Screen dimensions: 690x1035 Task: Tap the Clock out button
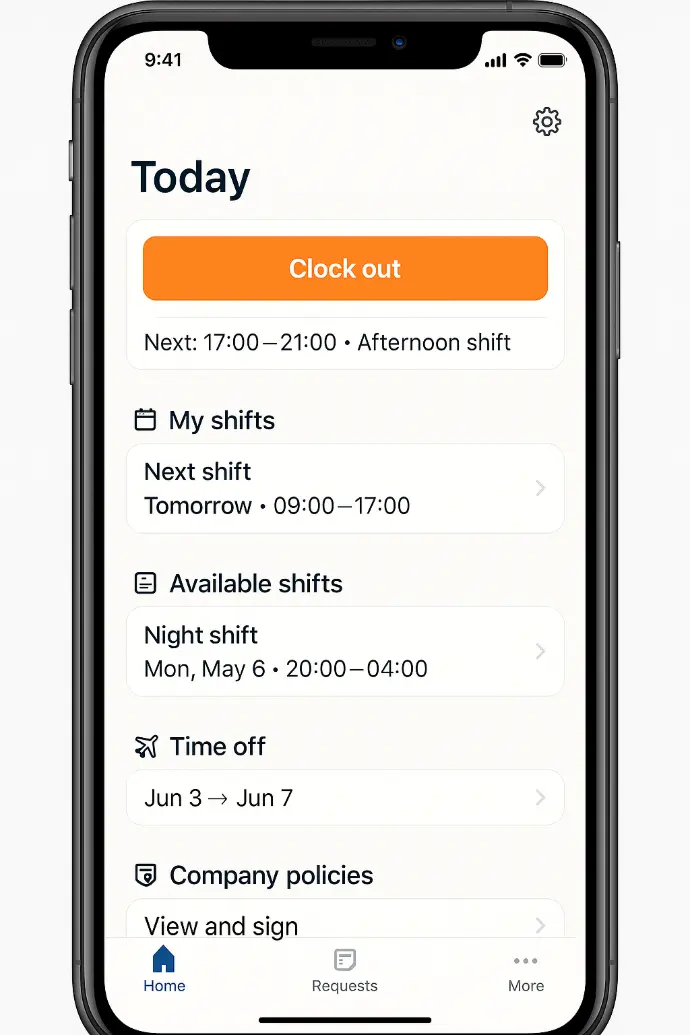pyautogui.click(x=345, y=269)
